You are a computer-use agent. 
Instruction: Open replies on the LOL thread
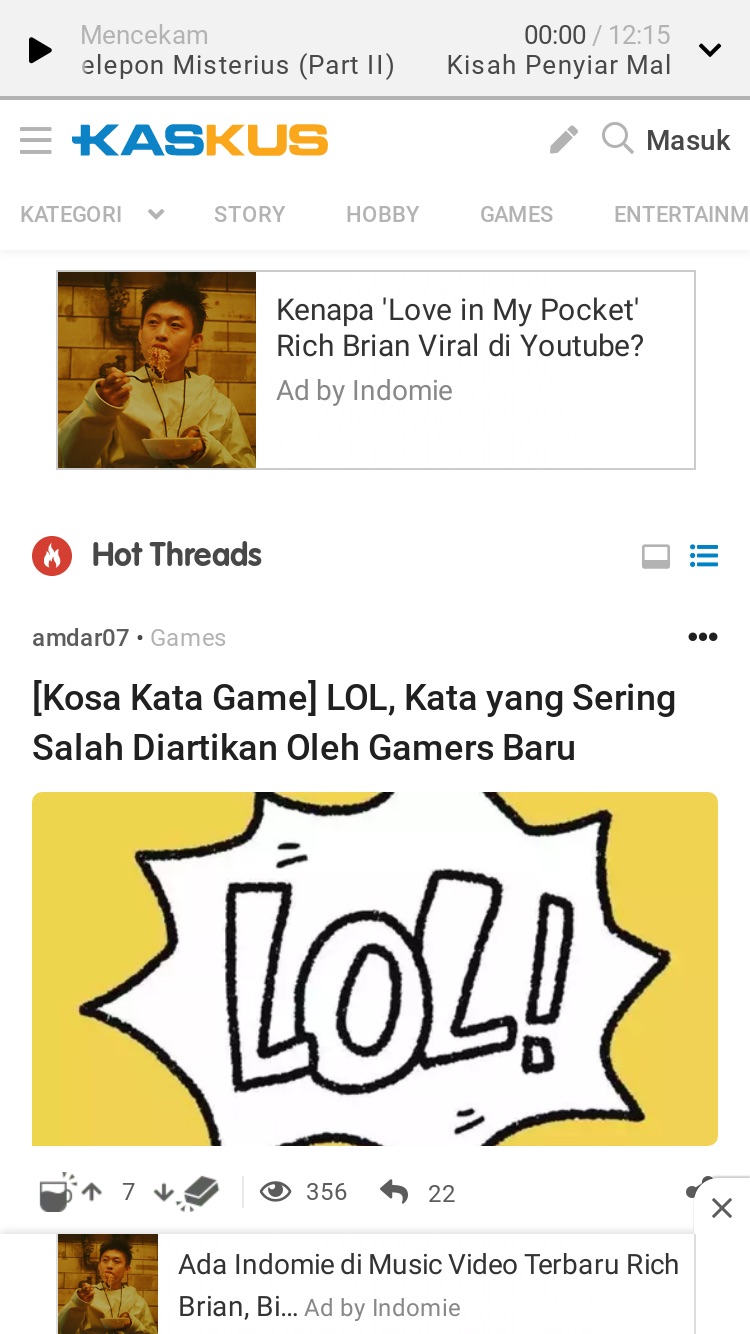417,1192
